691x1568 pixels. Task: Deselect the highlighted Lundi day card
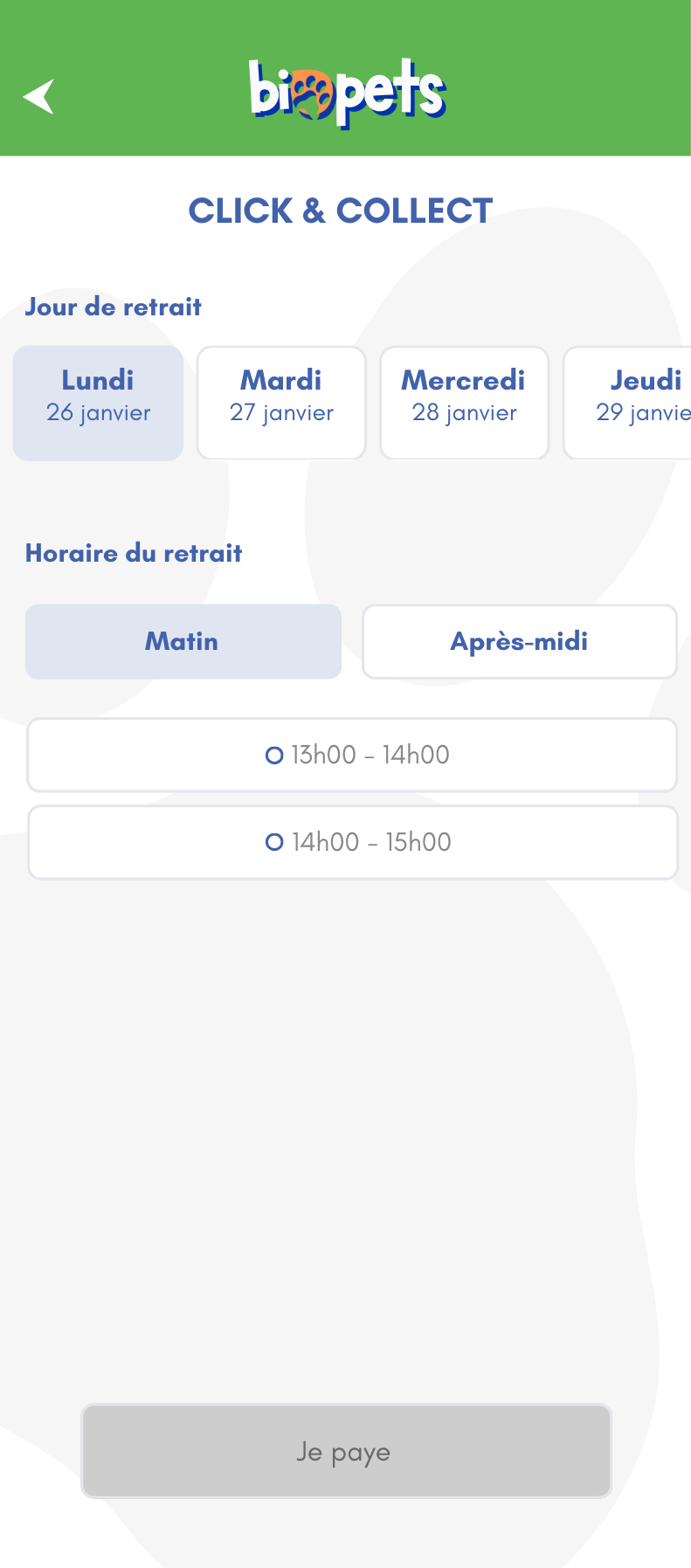97,402
